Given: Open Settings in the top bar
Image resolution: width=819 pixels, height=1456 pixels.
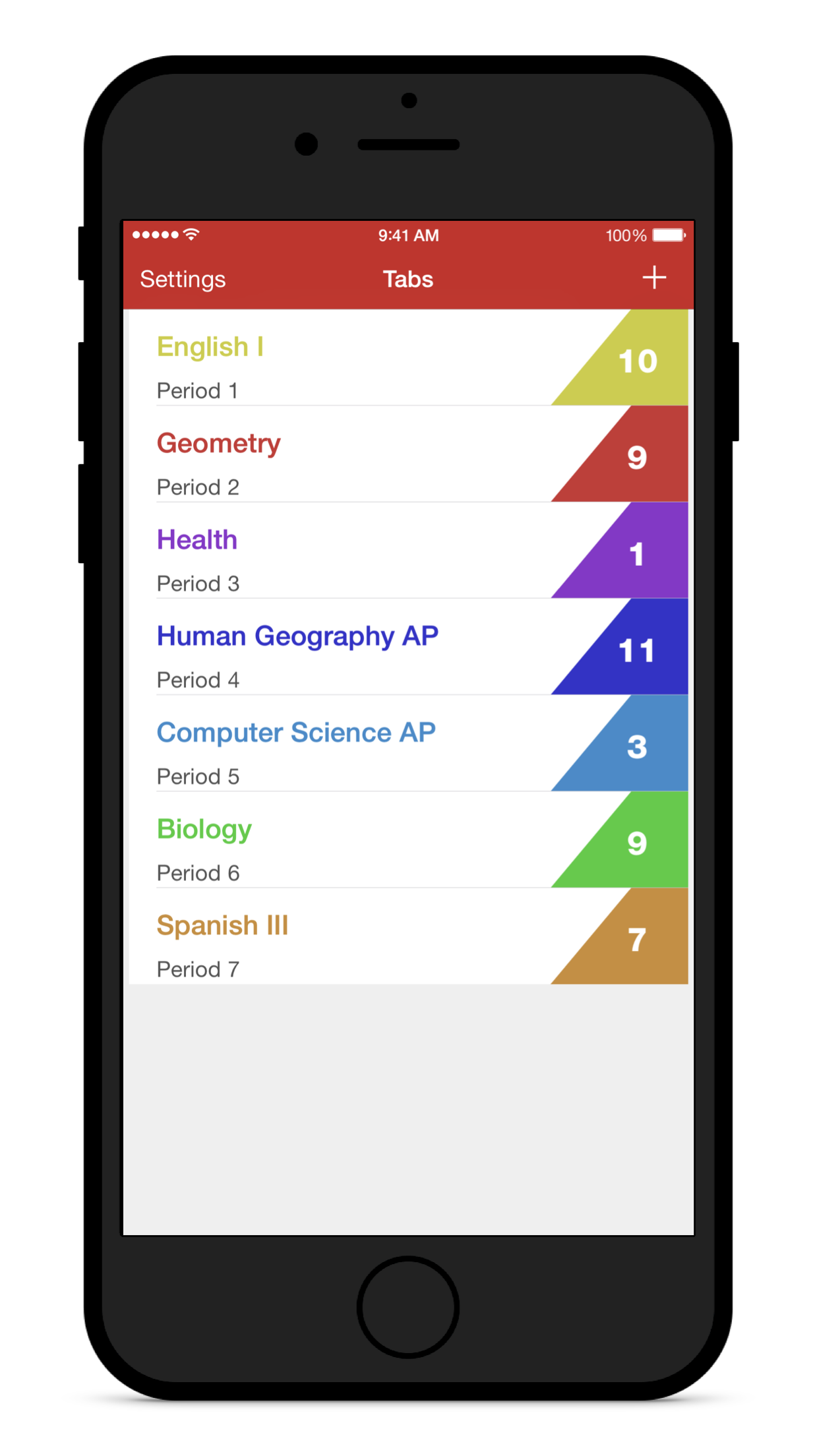Looking at the screenshot, I should (x=183, y=279).
